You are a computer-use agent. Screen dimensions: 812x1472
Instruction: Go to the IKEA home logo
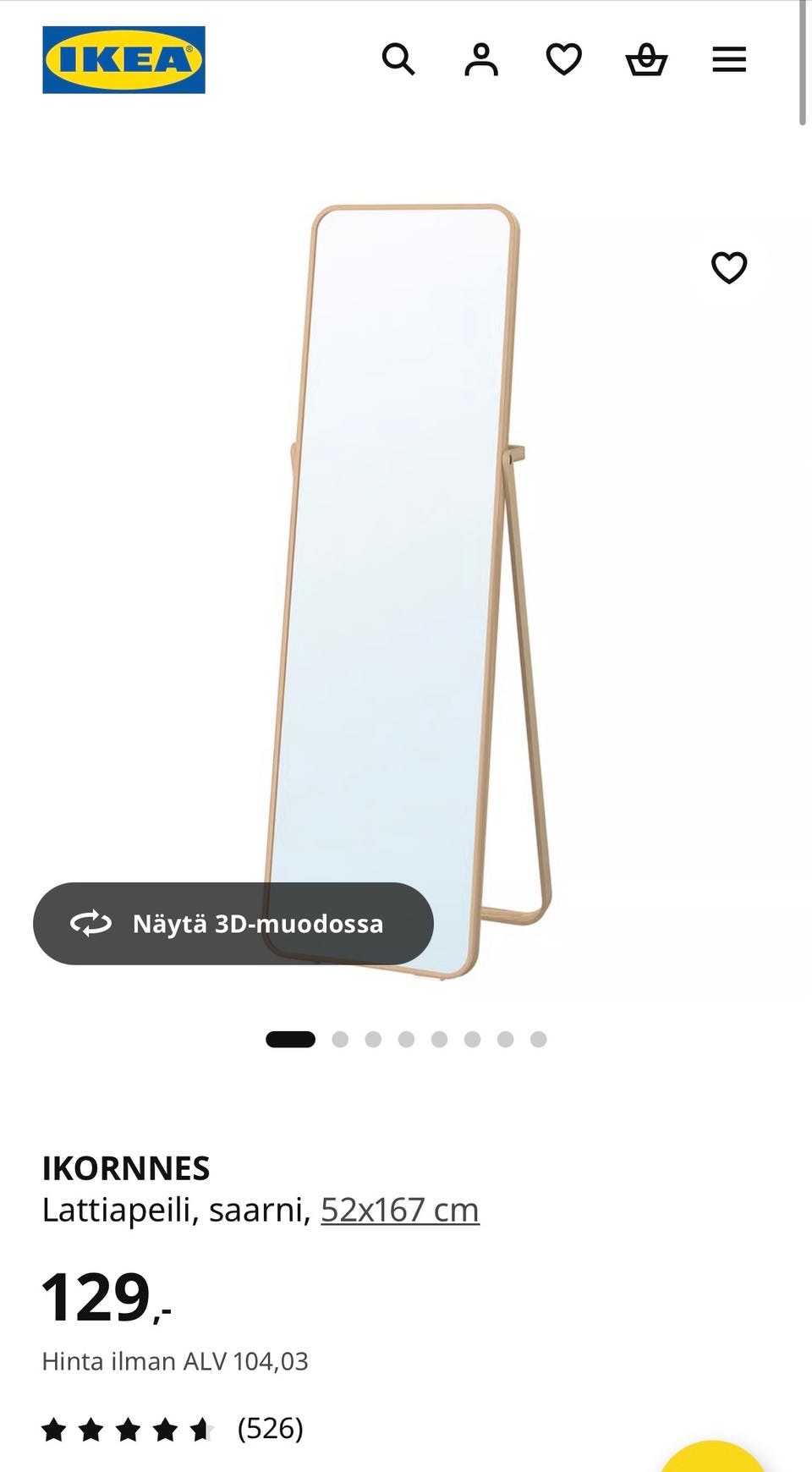pos(123,59)
